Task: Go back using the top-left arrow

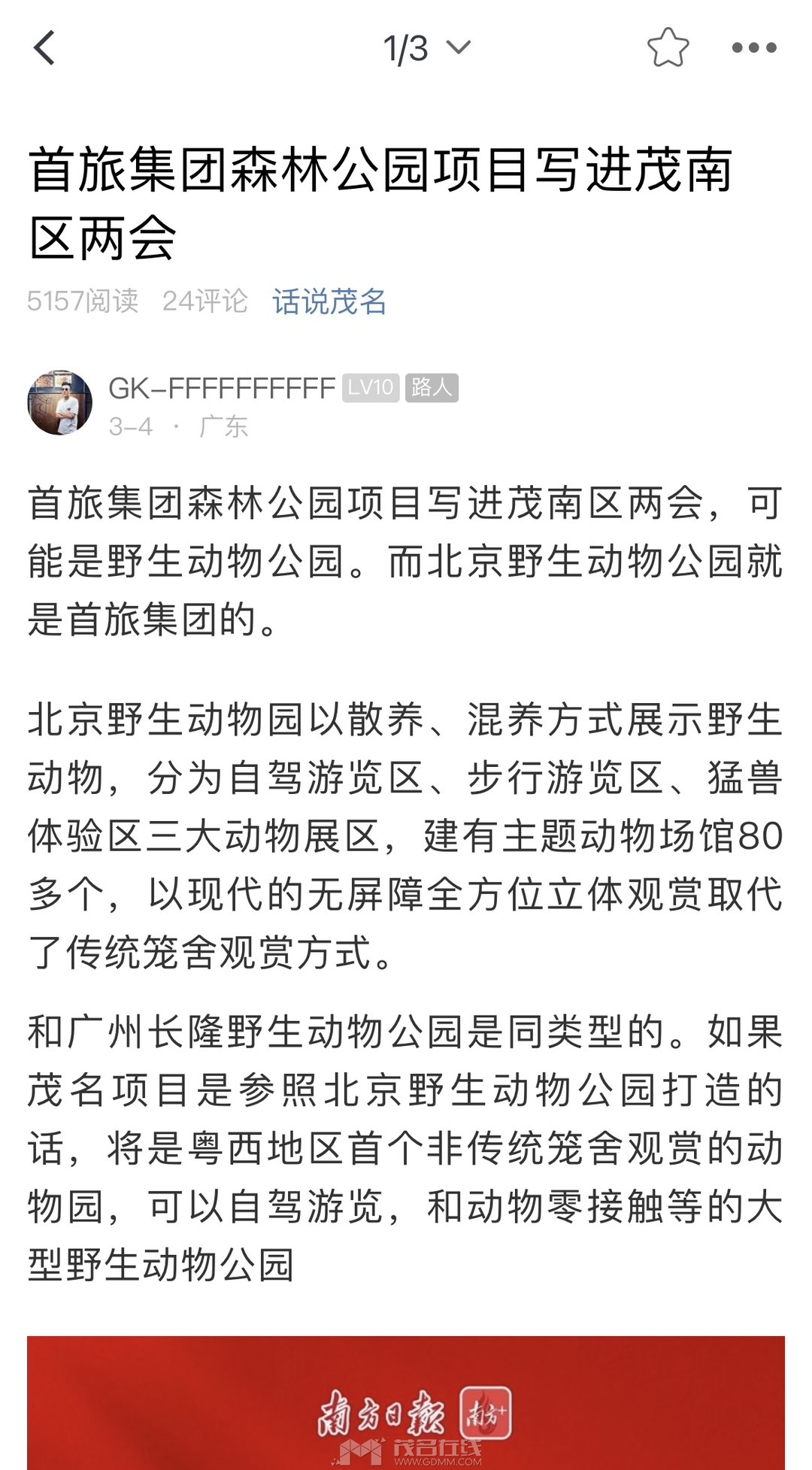Action: [x=45, y=48]
